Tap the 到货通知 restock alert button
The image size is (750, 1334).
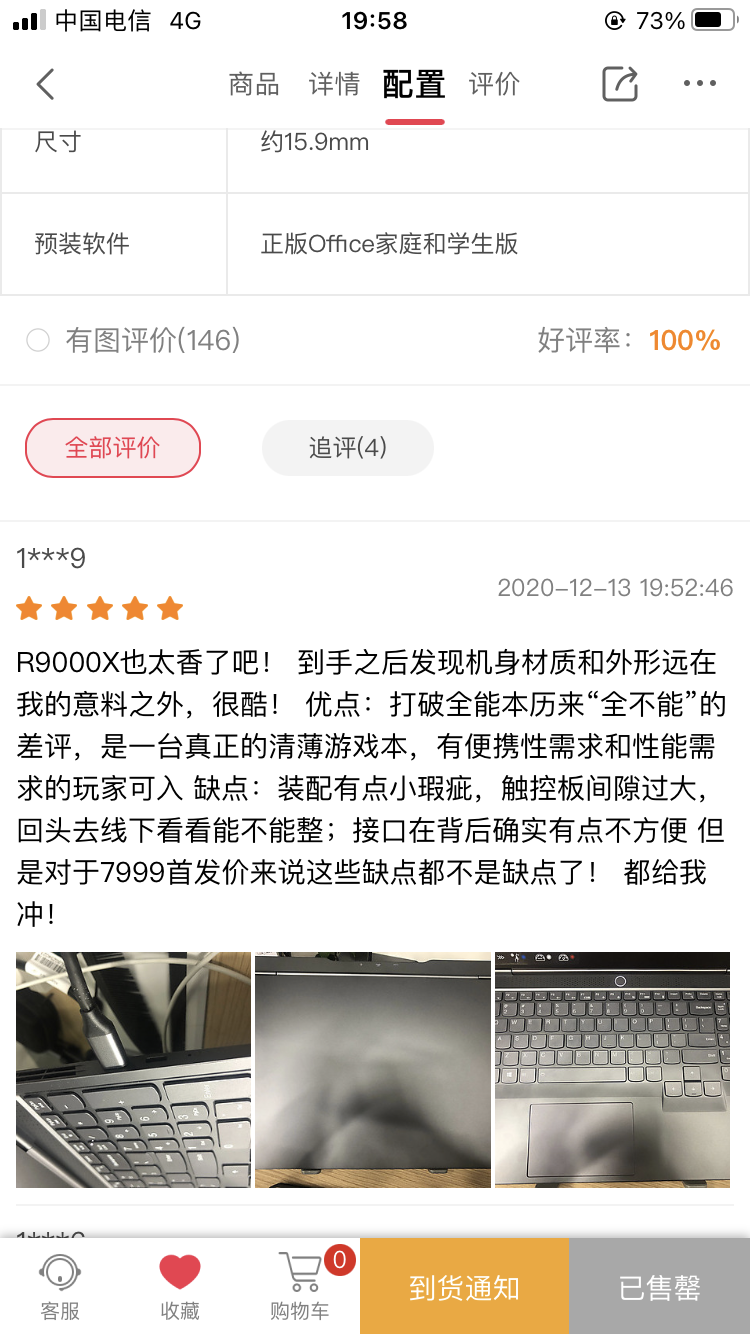(464, 1287)
